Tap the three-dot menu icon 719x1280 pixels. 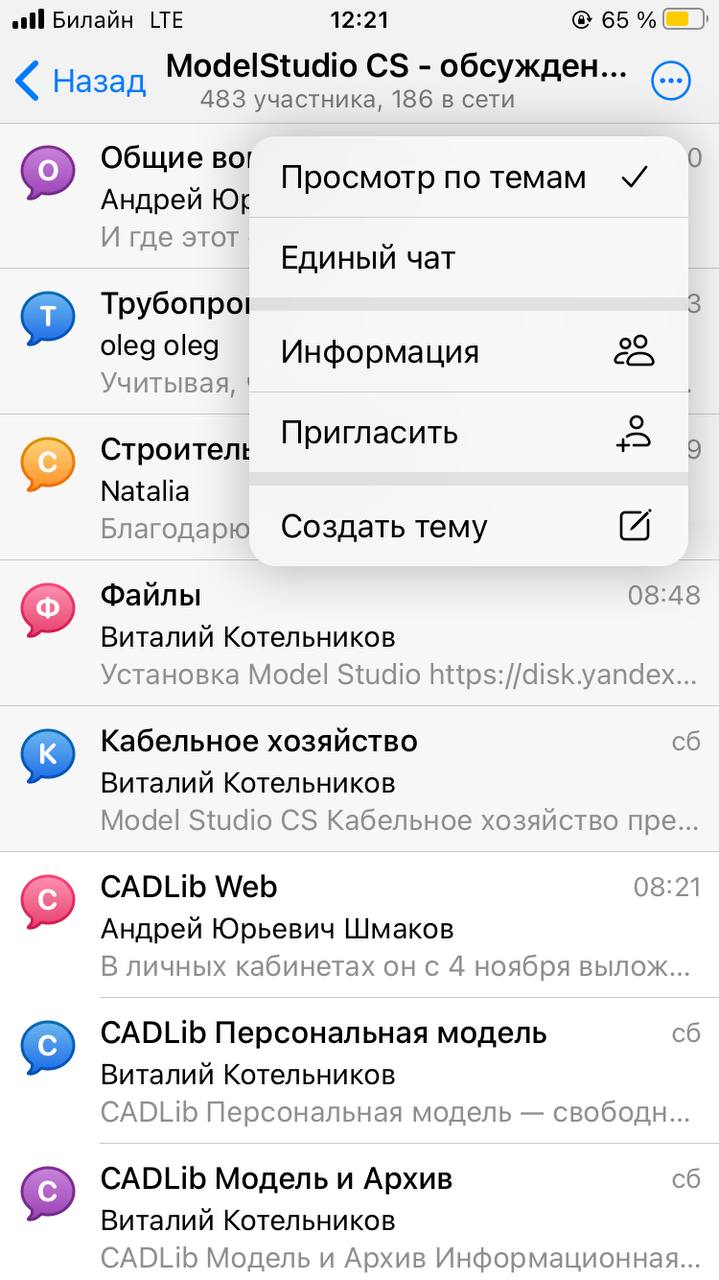pyautogui.click(x=670, y=81)
